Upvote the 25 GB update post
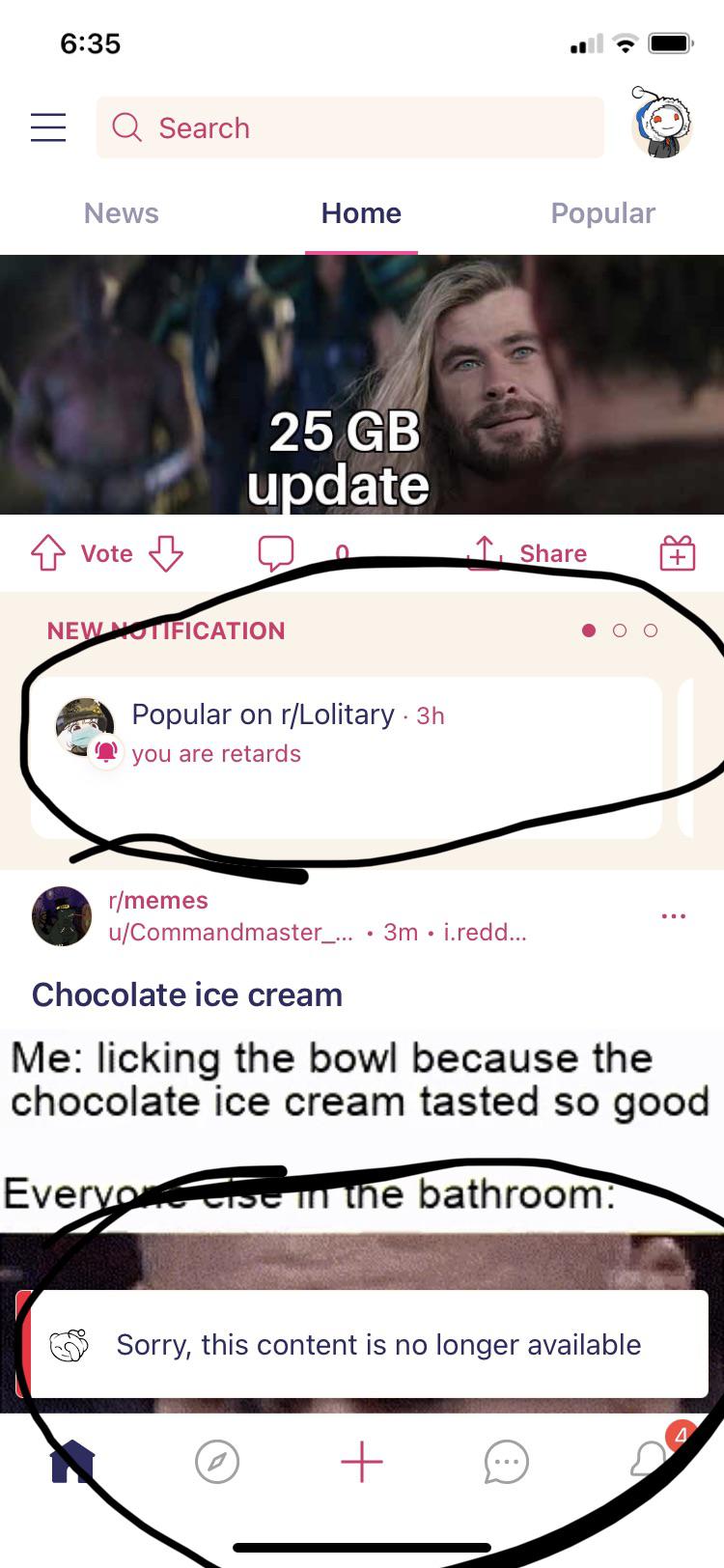This screenshot has height=1568, width=724. [x=48, y=554]
